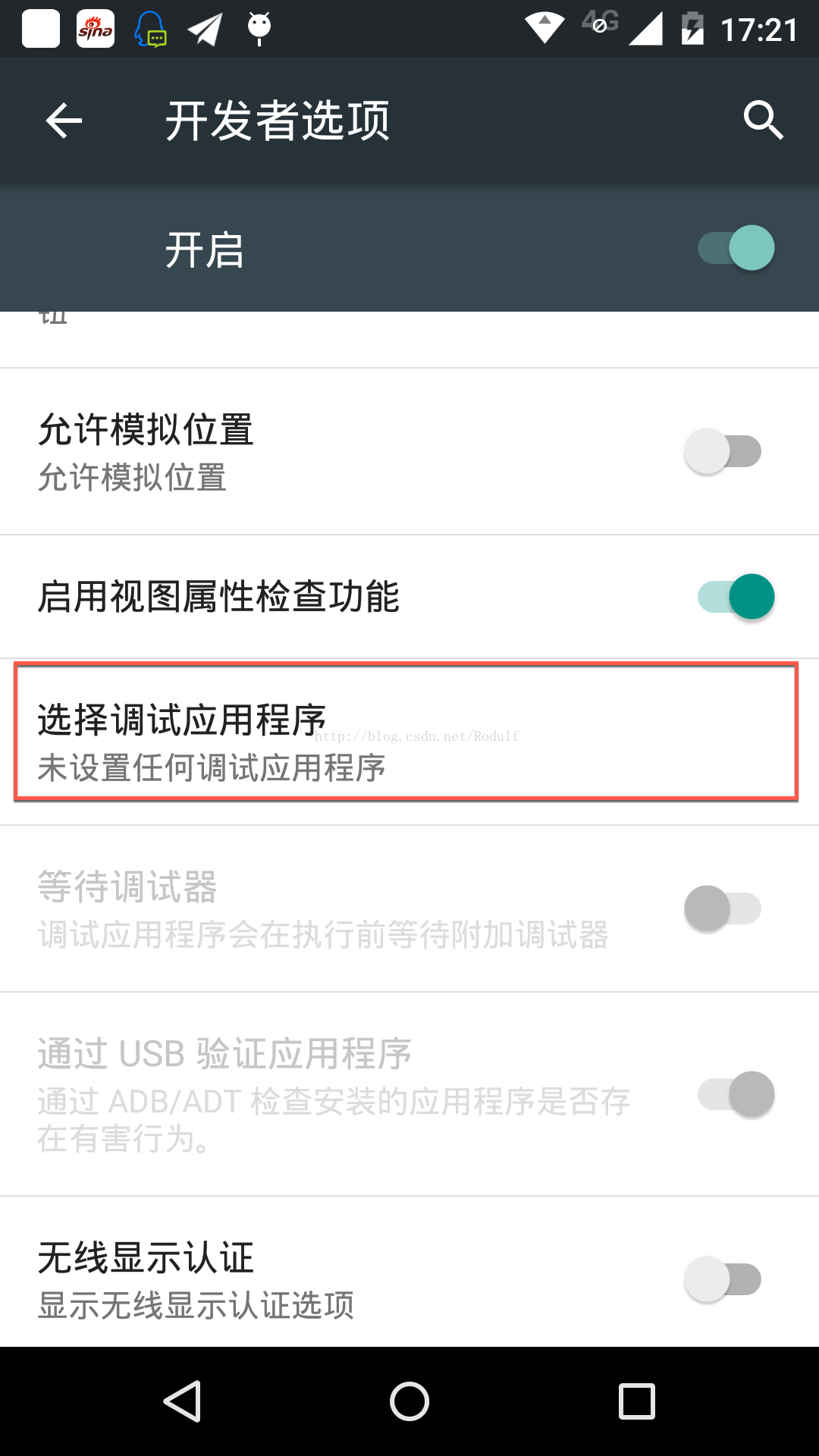Open the search icon in the app bar

click(x=762, y=121)
